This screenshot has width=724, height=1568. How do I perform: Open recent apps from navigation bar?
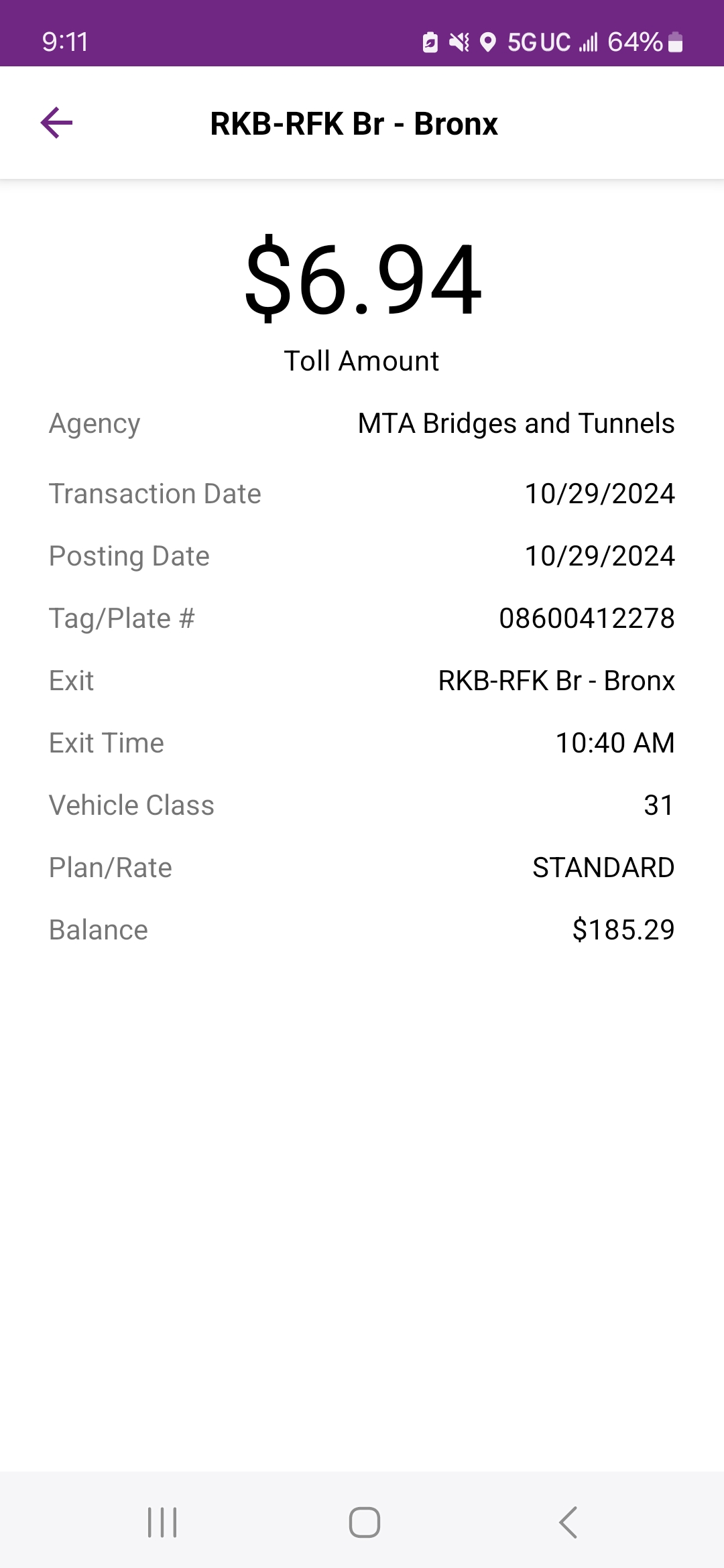(162, 1522)
